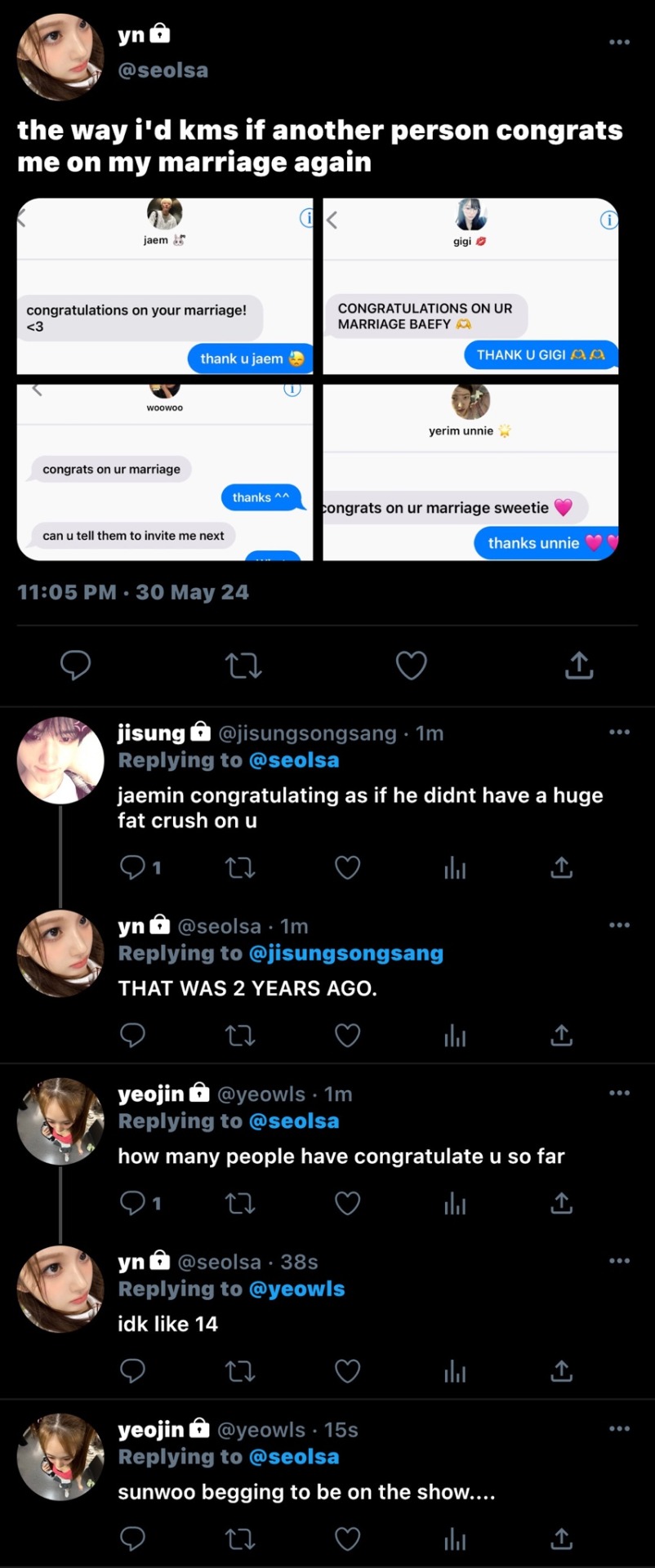Screen dimensions: 655x1568
Task: View the gigi chat screenshot image
Action: click(x=470, y=286)
